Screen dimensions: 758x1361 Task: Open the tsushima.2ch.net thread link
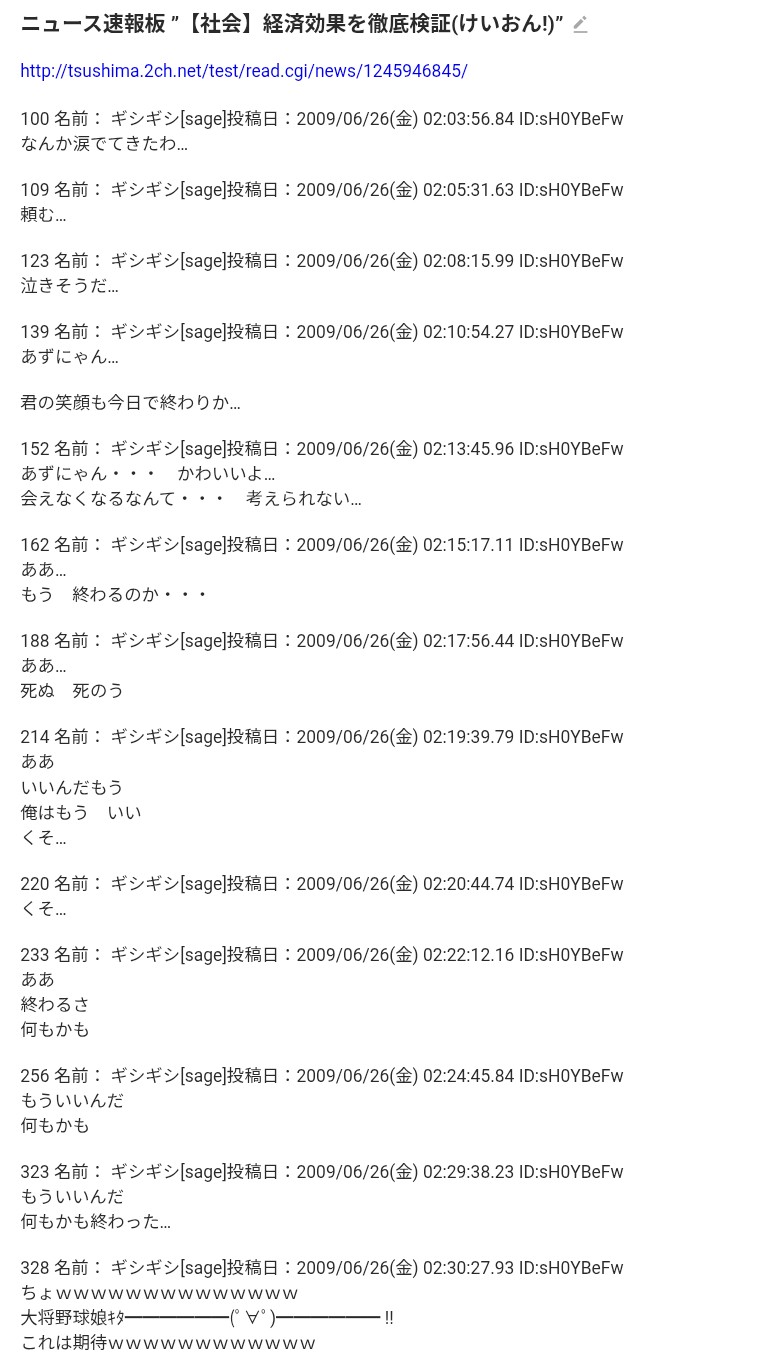click(244, 71)
